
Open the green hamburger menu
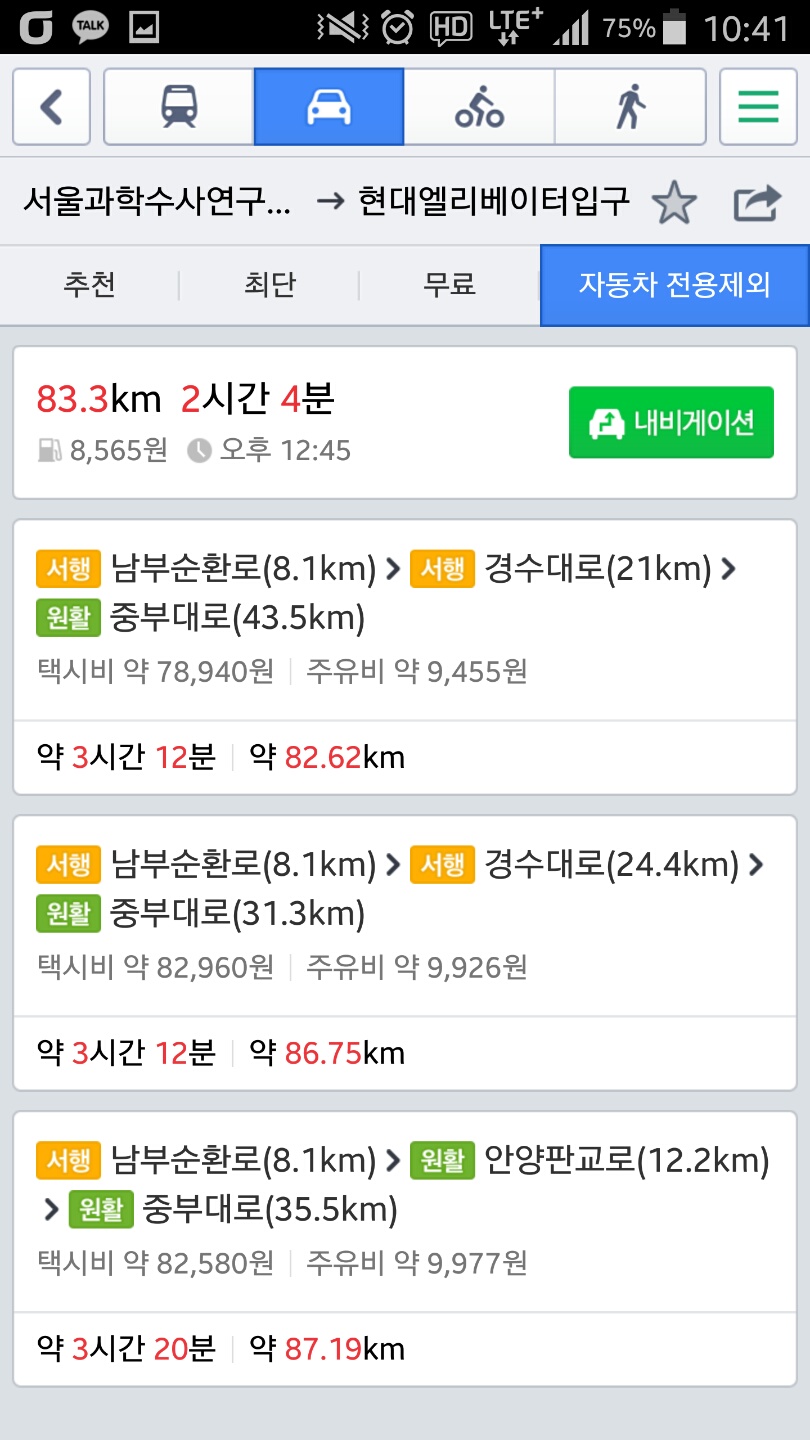point(757,106)
